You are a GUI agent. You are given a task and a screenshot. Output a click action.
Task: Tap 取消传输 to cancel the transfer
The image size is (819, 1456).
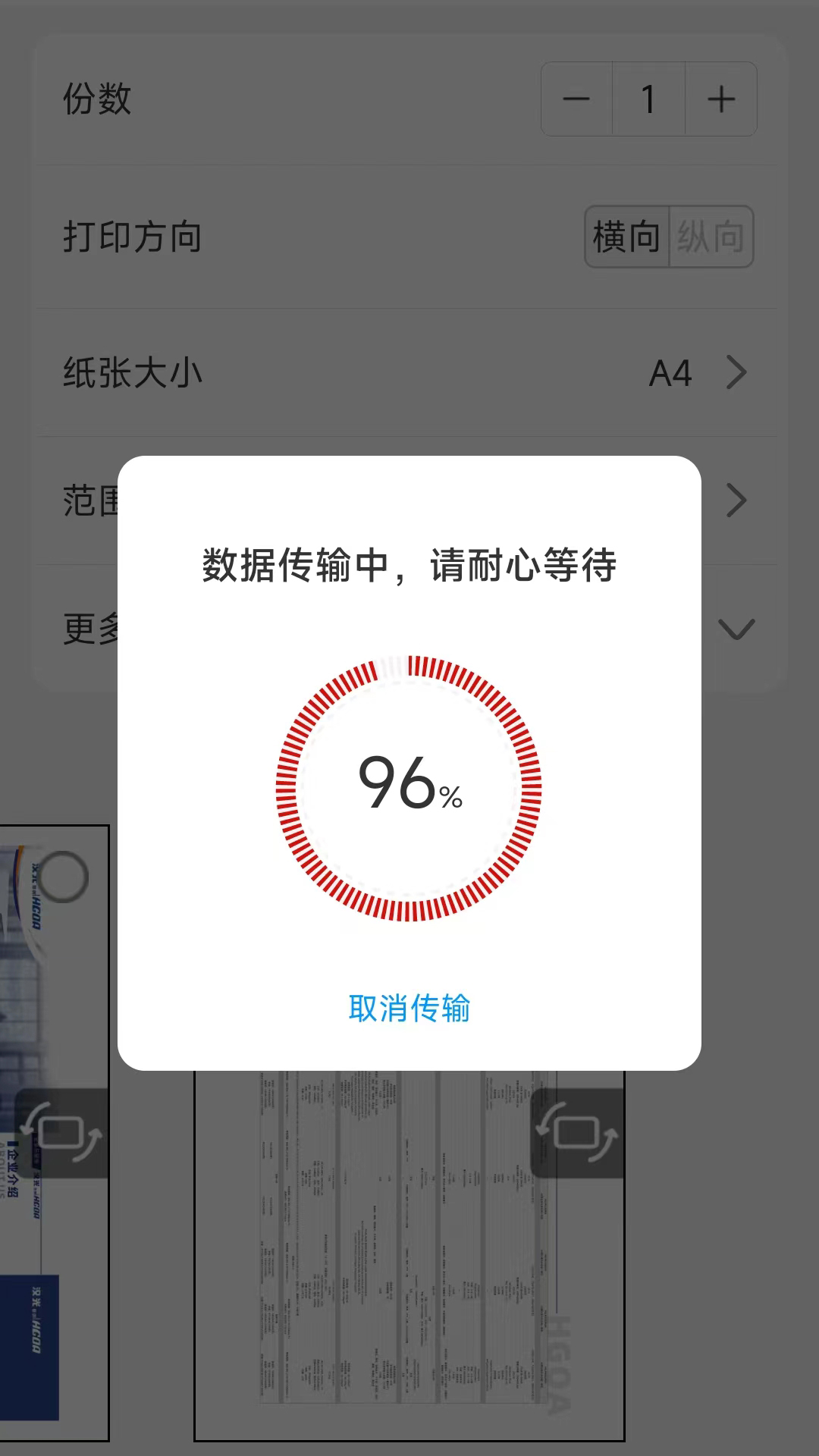pos(409,1009)
